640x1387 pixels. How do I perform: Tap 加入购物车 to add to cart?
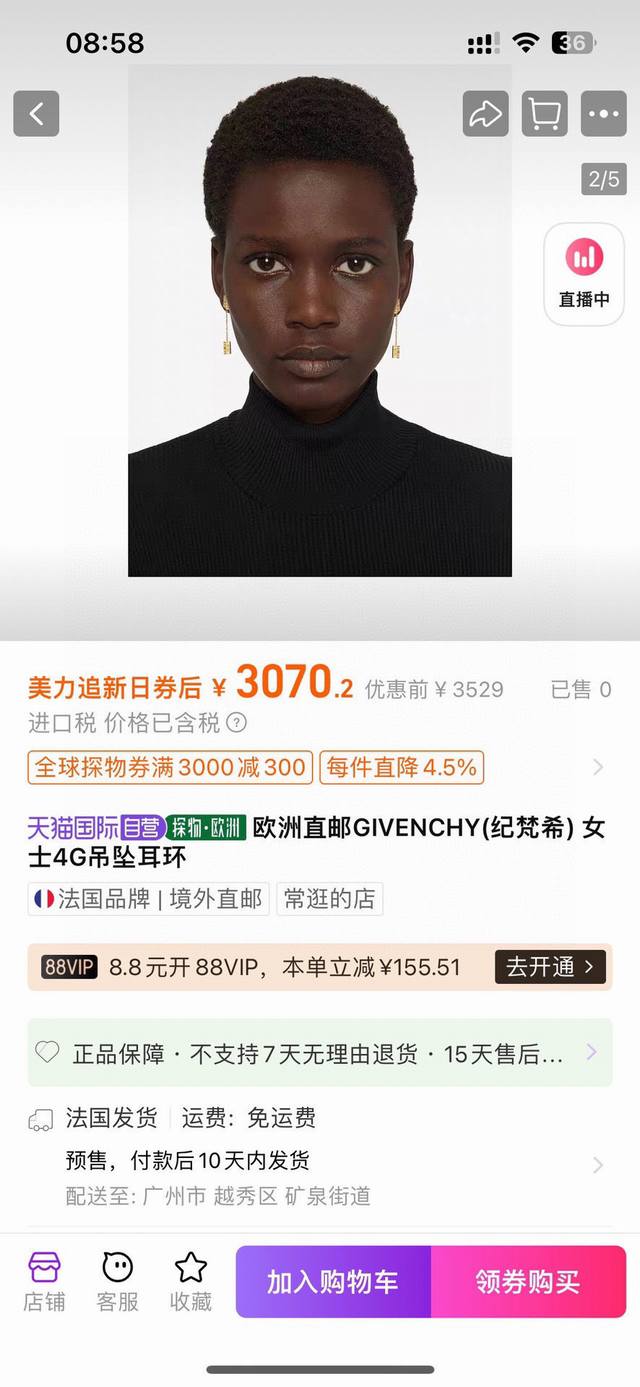pos(333,1281)
